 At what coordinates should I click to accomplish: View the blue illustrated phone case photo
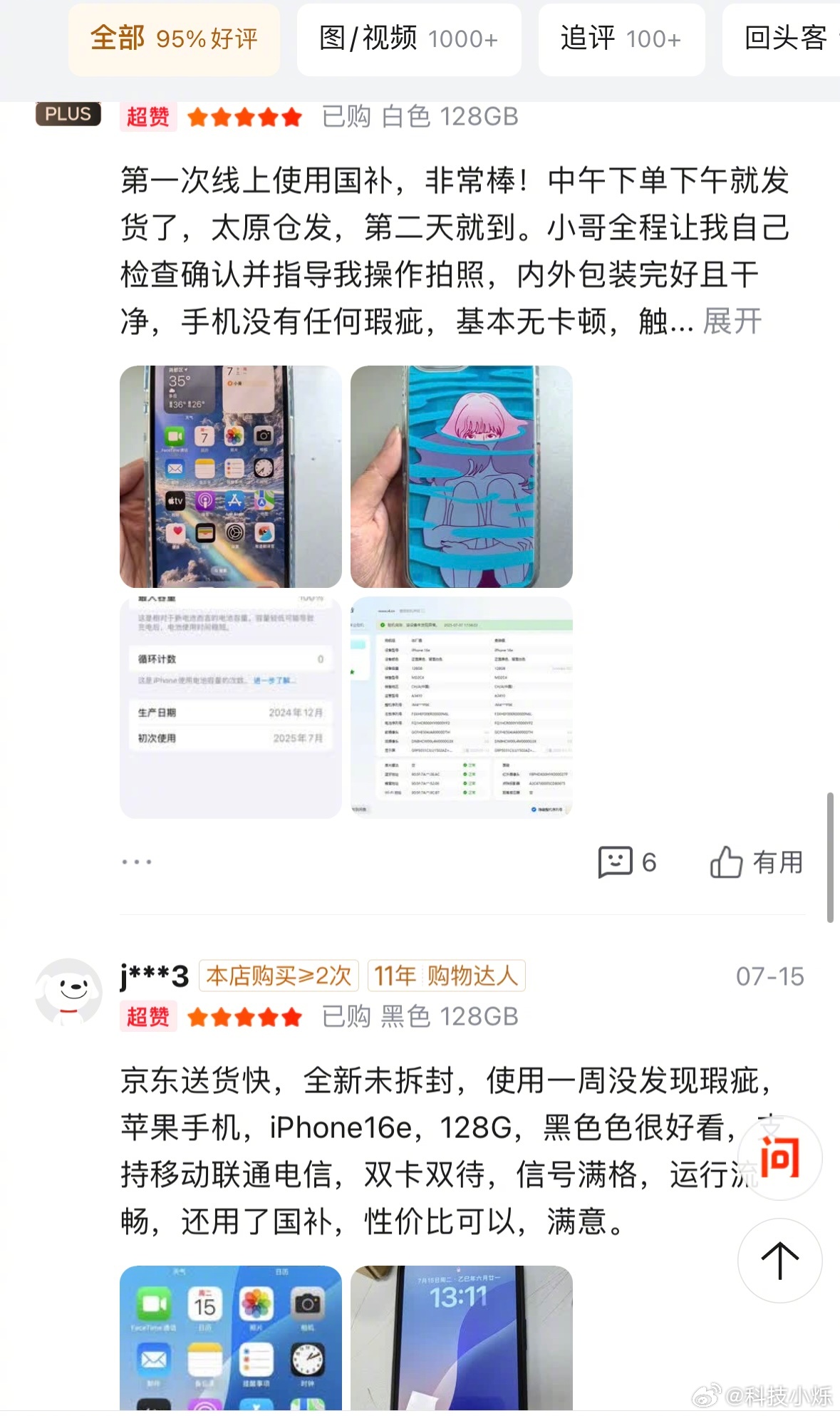461,476
